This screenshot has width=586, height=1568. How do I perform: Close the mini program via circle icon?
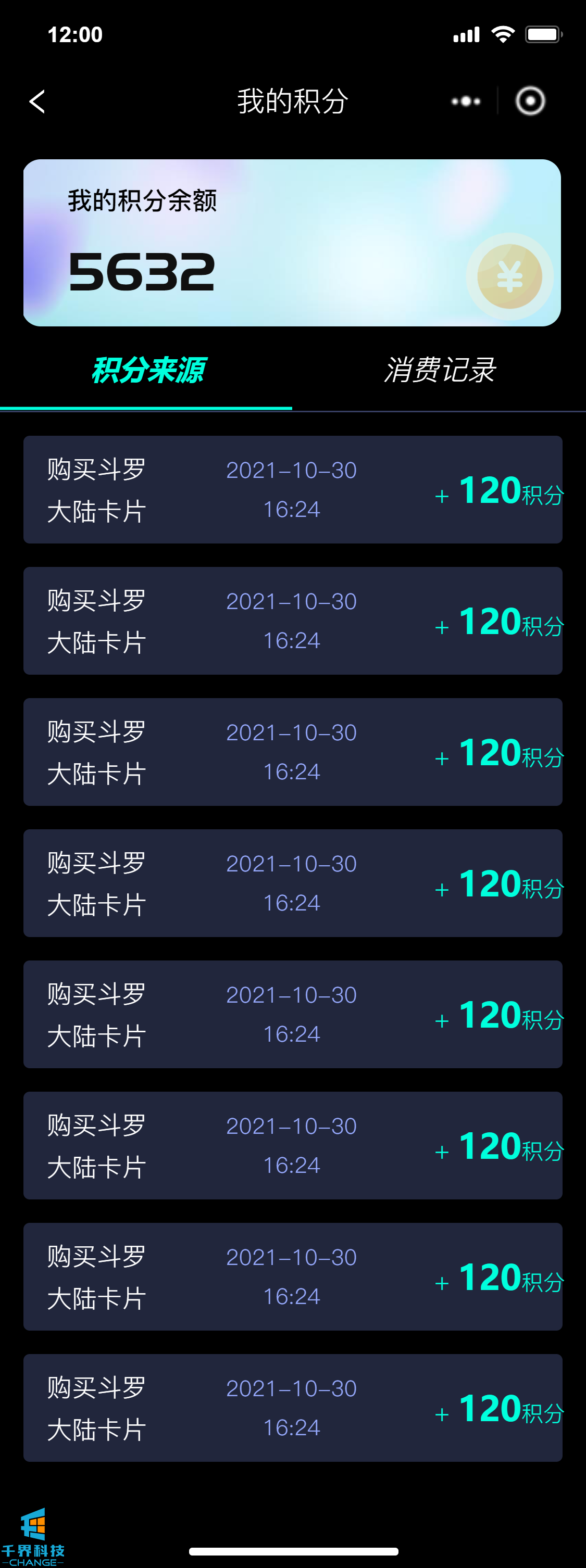pyautogui.click(x=530, y=102)
